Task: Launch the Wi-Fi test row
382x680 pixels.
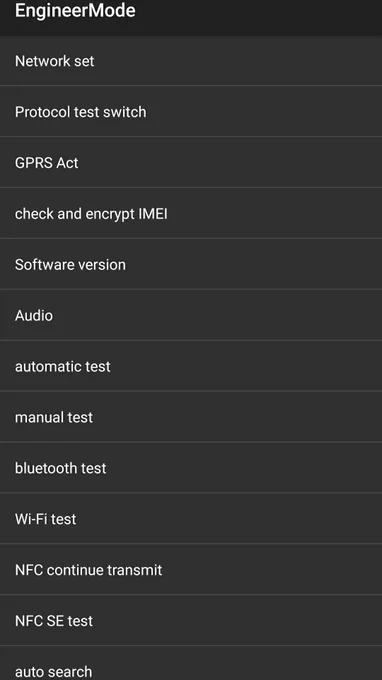Action: coord(191,519)
